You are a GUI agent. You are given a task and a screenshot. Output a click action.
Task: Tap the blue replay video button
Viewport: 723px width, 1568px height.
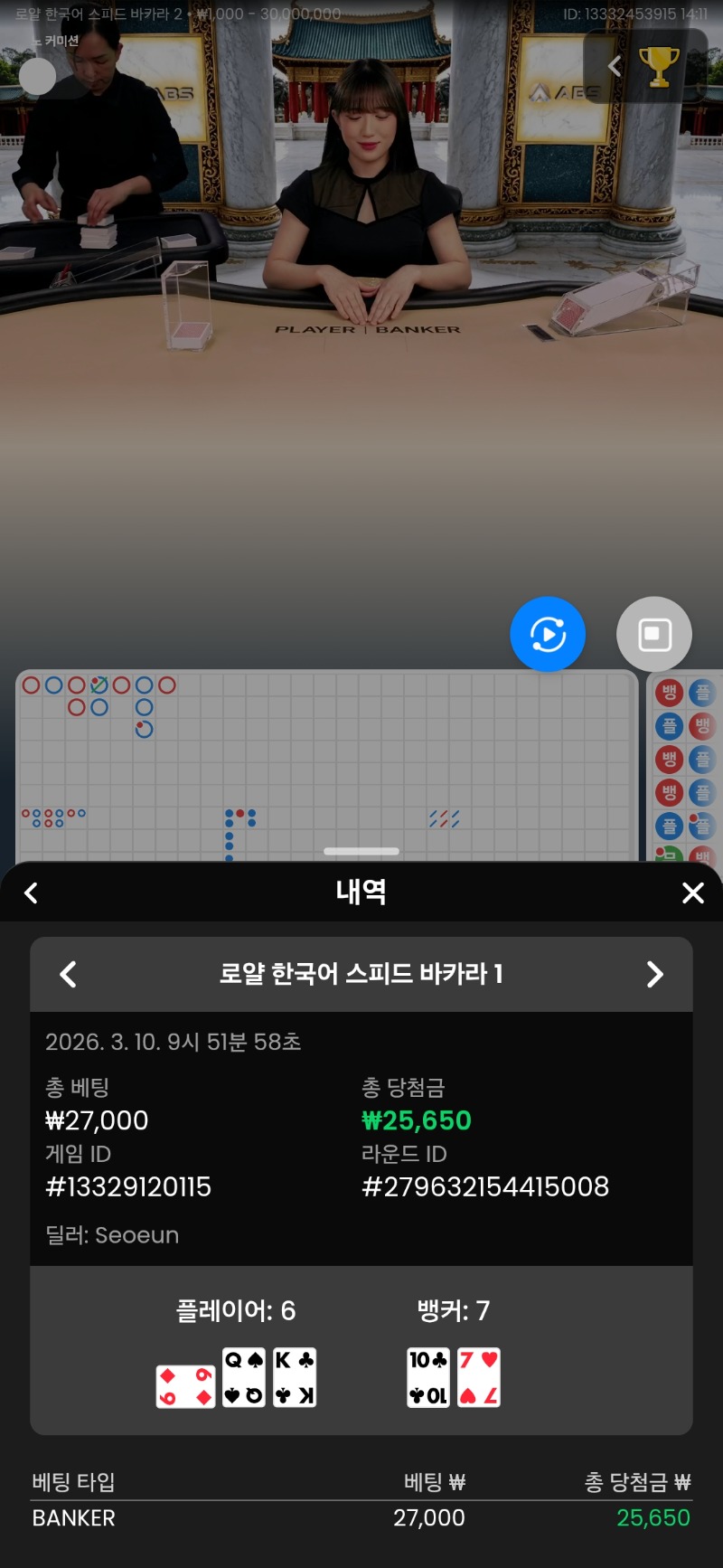click(548, 634)
